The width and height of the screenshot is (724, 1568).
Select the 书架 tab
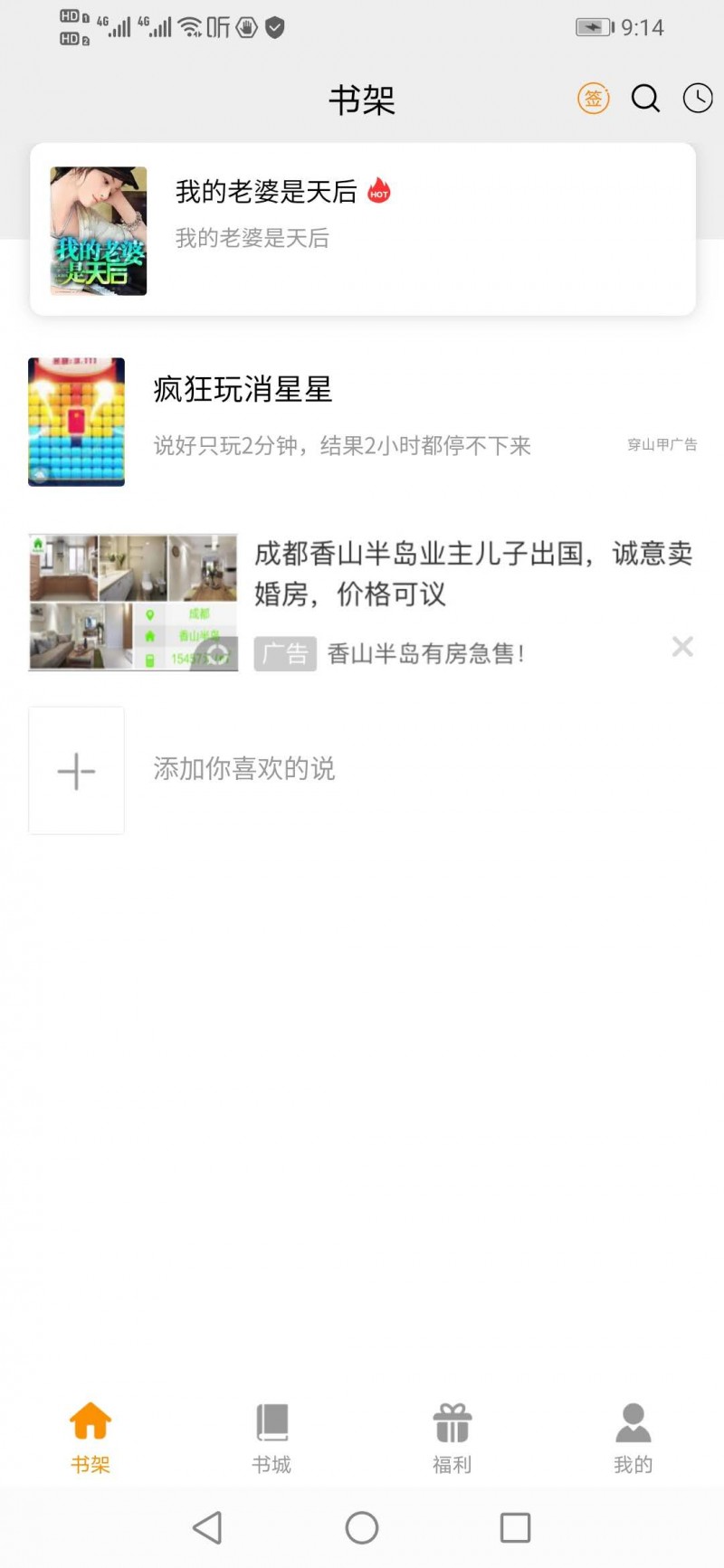click(90, 1438)
